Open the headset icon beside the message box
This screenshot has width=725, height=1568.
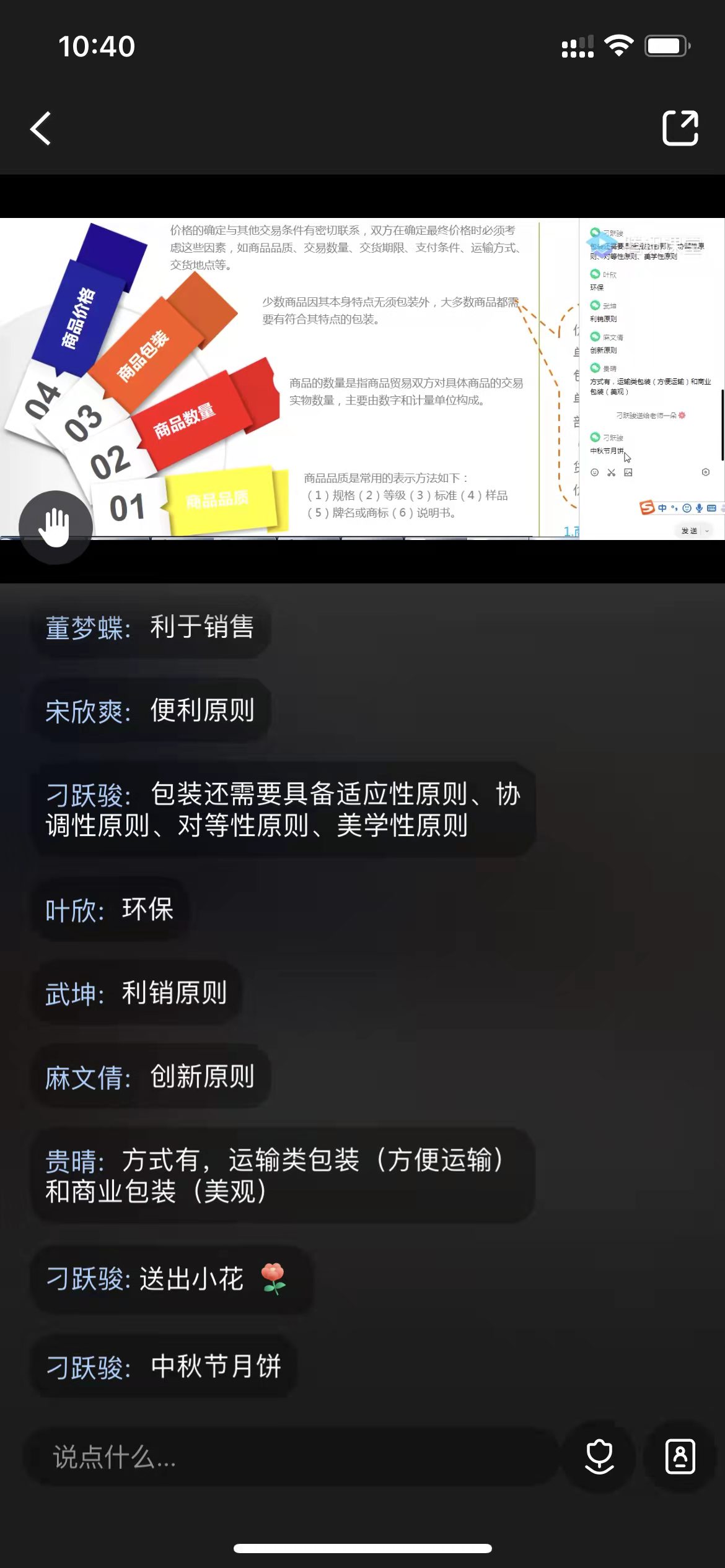pos(599,1457)
